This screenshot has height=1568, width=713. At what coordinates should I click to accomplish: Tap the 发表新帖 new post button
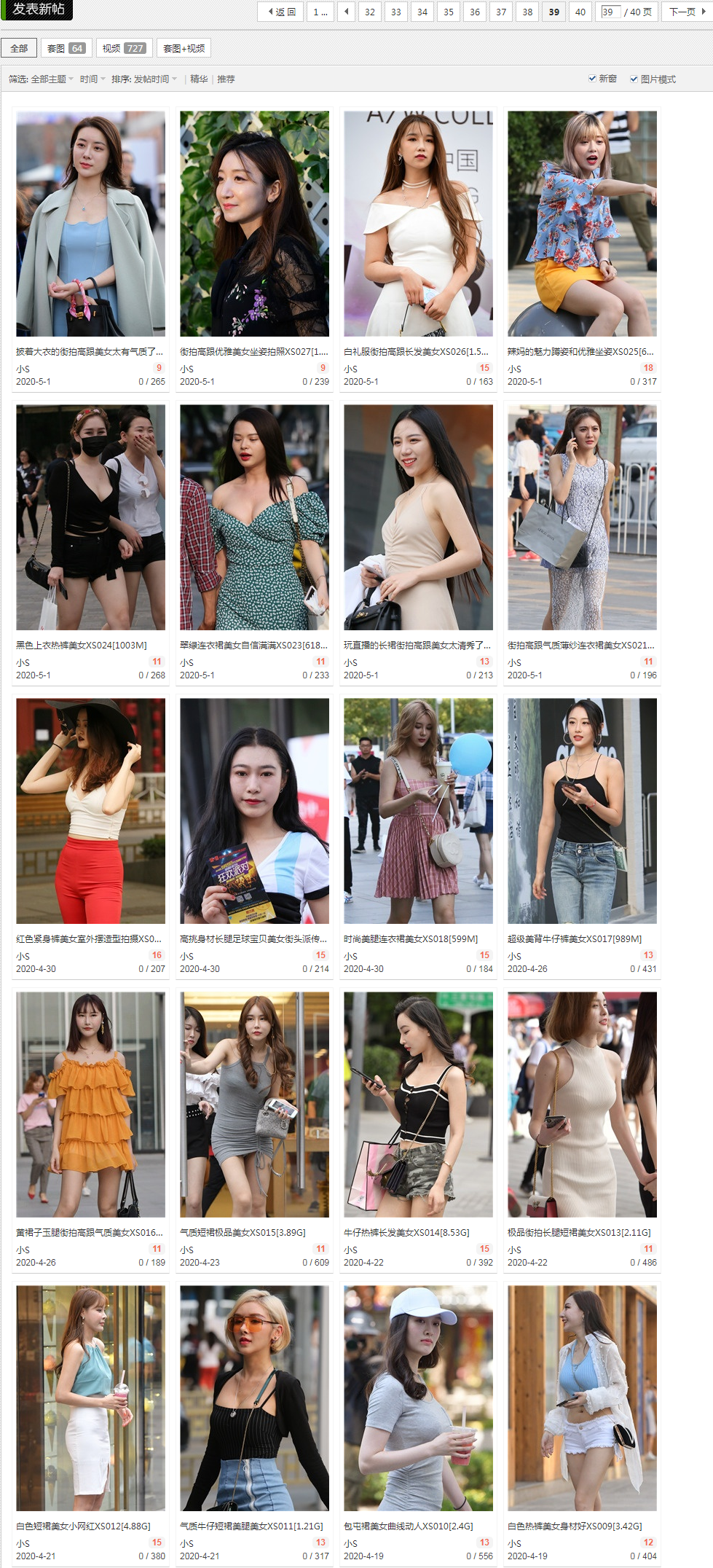(38, 9)
